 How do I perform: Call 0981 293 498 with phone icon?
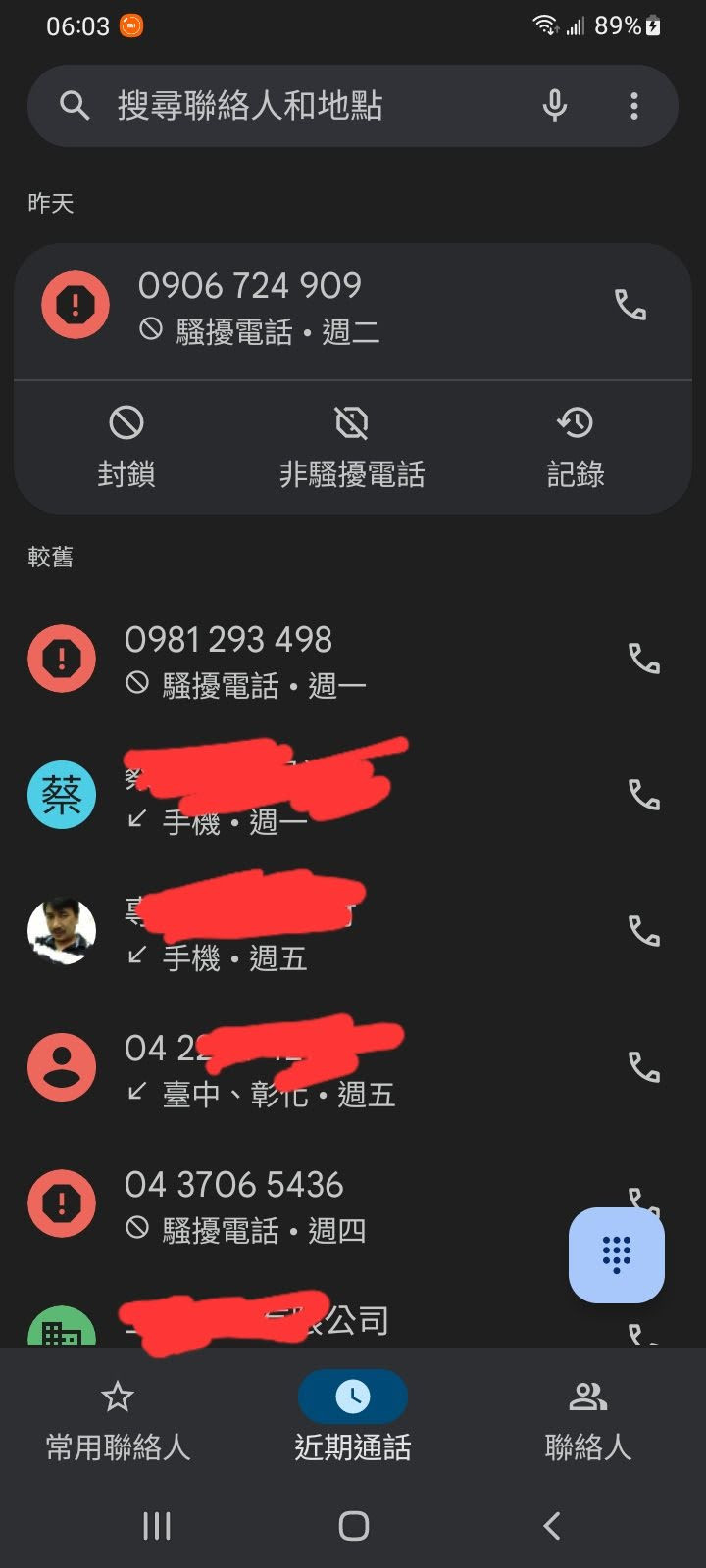click(644, 660)
